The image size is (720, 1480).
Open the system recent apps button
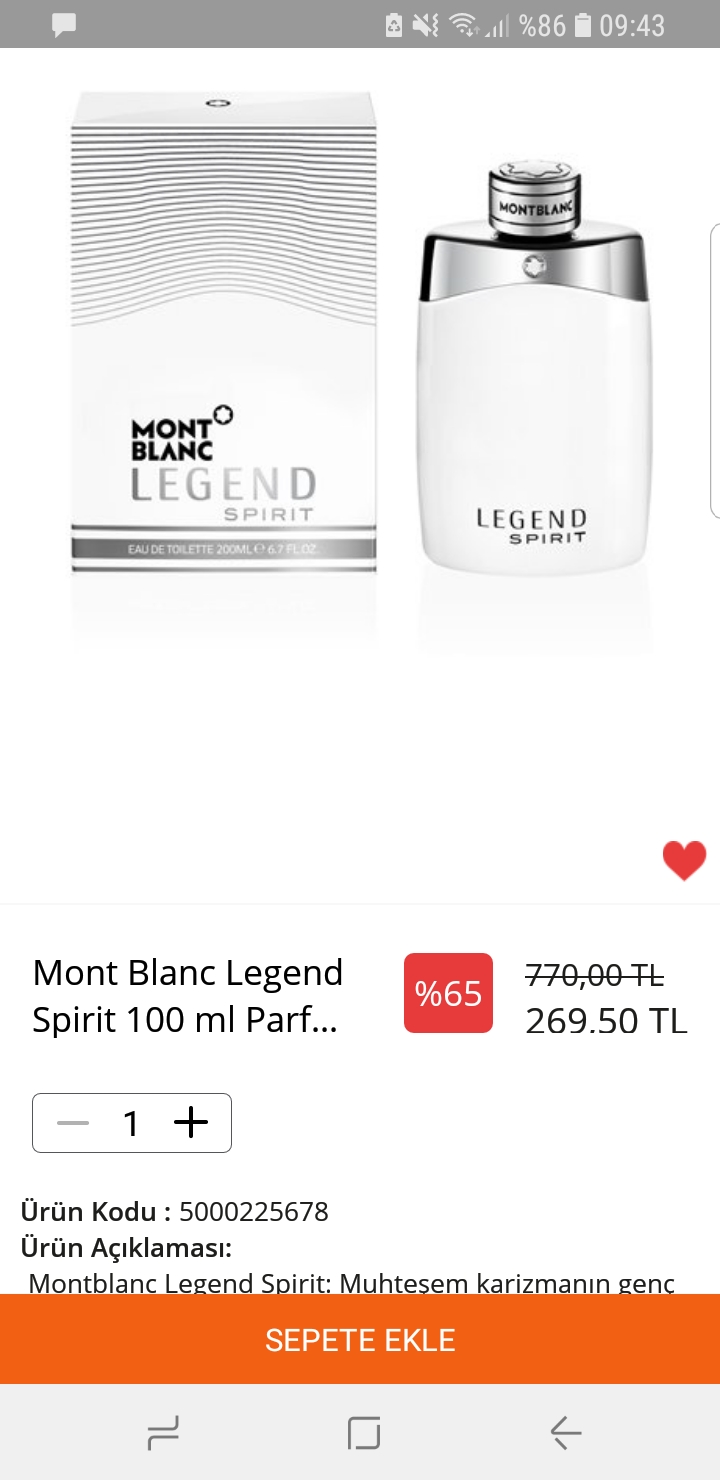coord(163,1434)
